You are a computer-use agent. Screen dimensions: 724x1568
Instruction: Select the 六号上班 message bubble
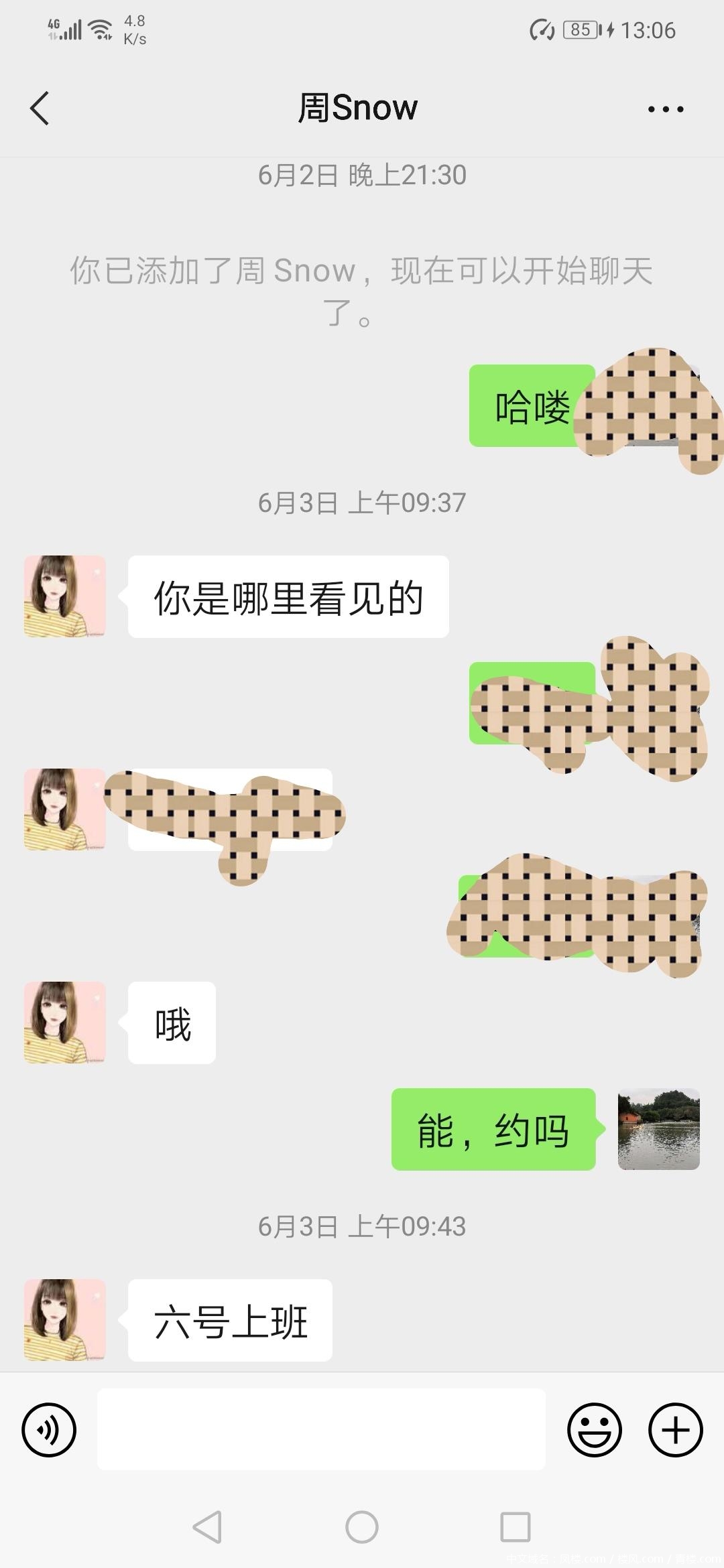point(229,1319)
